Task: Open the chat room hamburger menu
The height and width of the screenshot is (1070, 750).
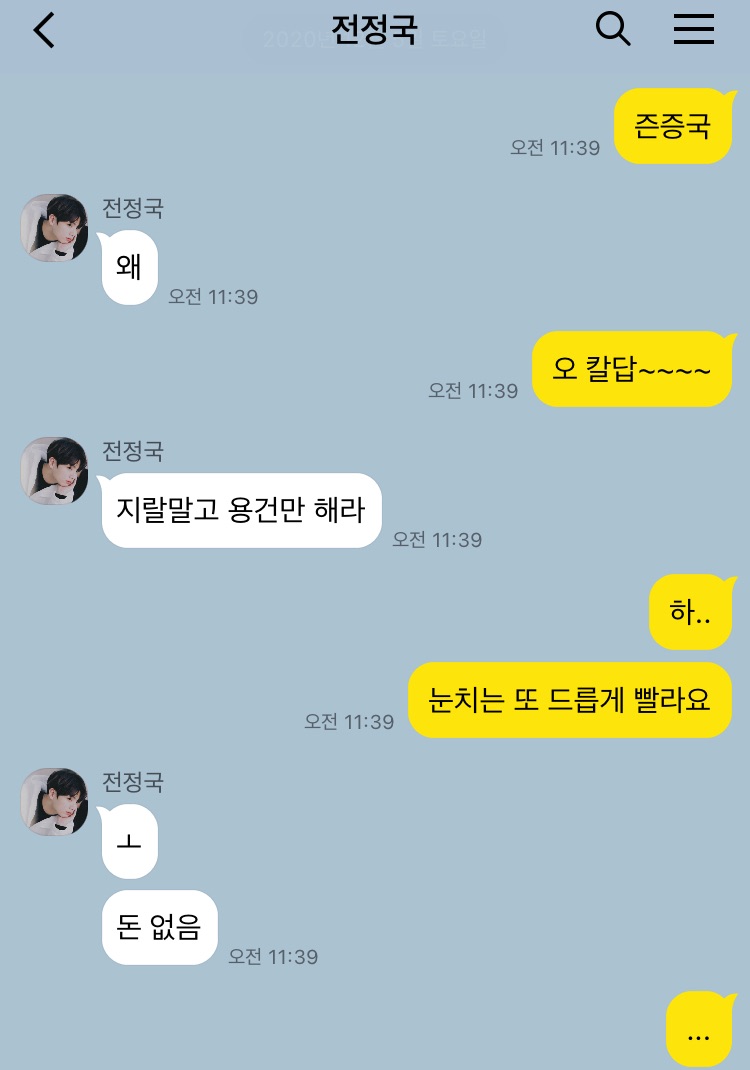Action: [x=693, y=30]
